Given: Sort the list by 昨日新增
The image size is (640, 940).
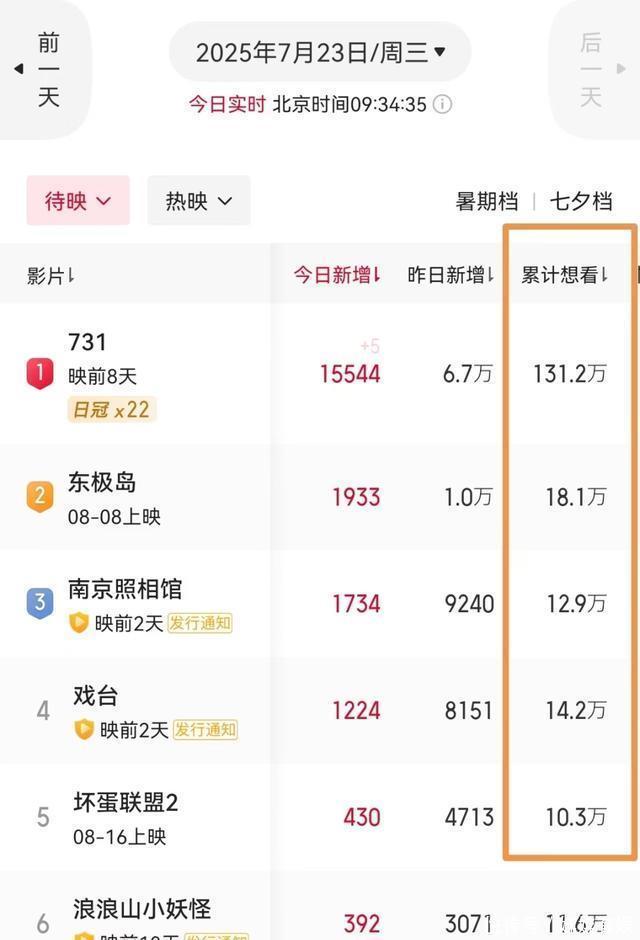Looking at the screenshot, I should pyautogui.click(x=451, y=275).
